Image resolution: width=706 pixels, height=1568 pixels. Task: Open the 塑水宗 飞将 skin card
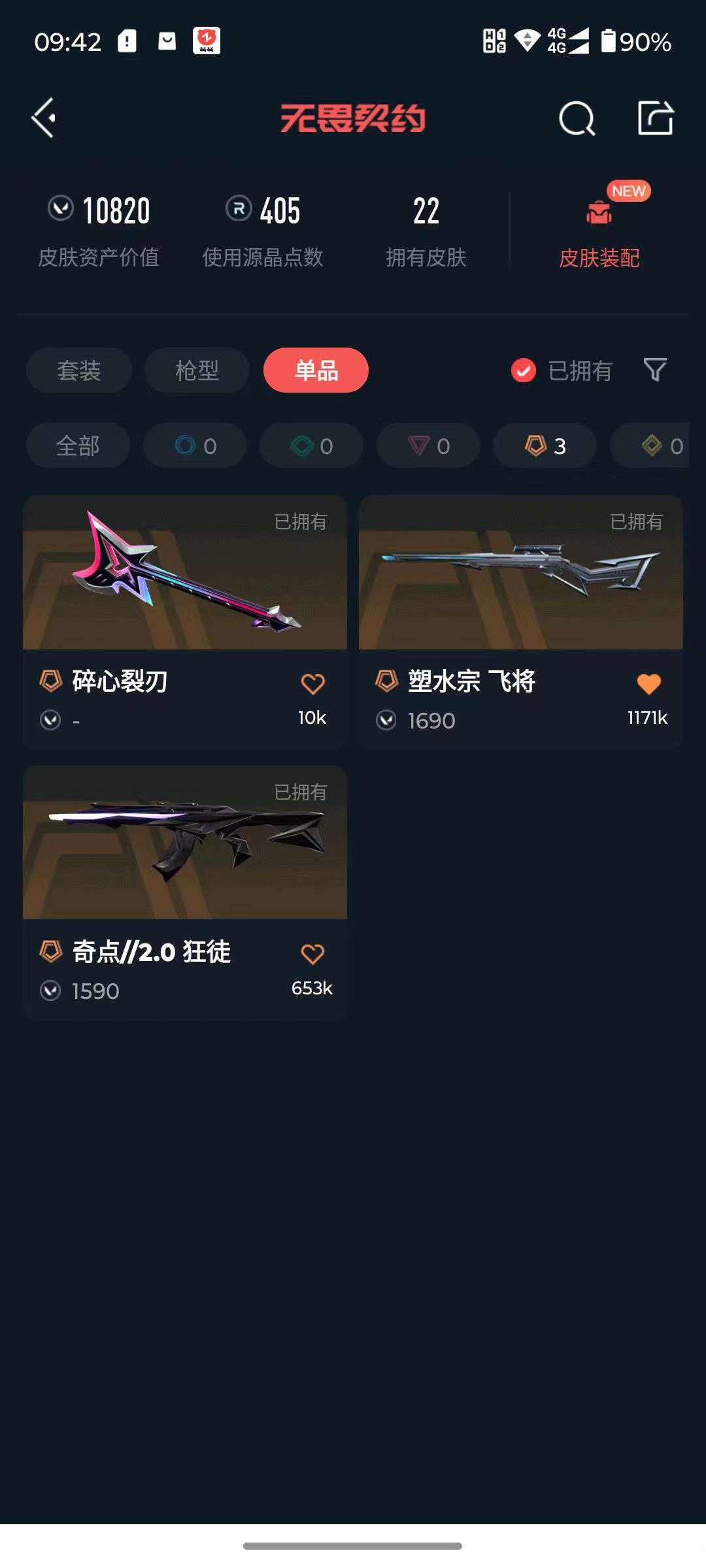coord(521,574)
